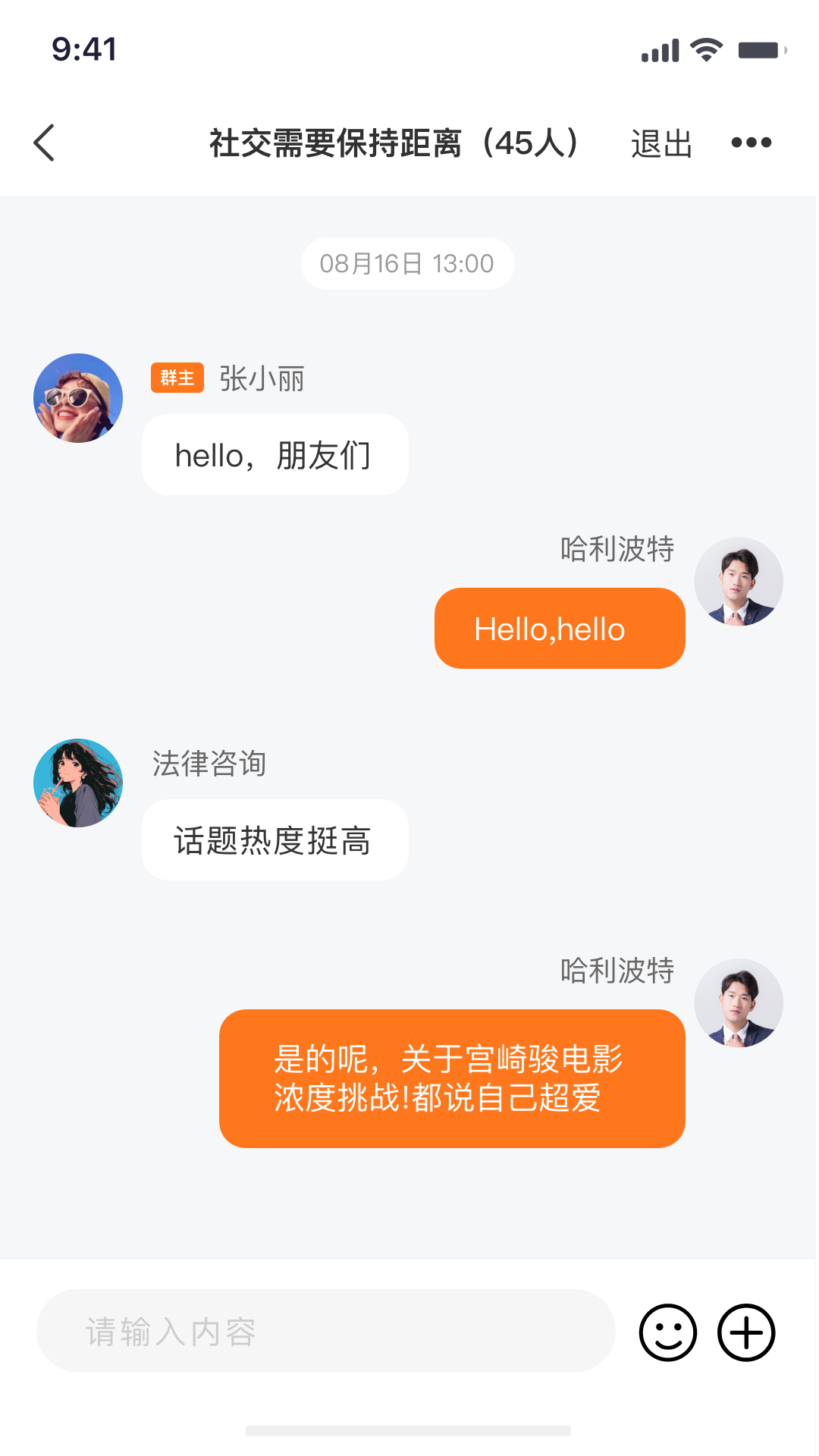Screen dimensions: 819x1456
Task: Click 法律咨询's avatar image
Action: (77, 782)
